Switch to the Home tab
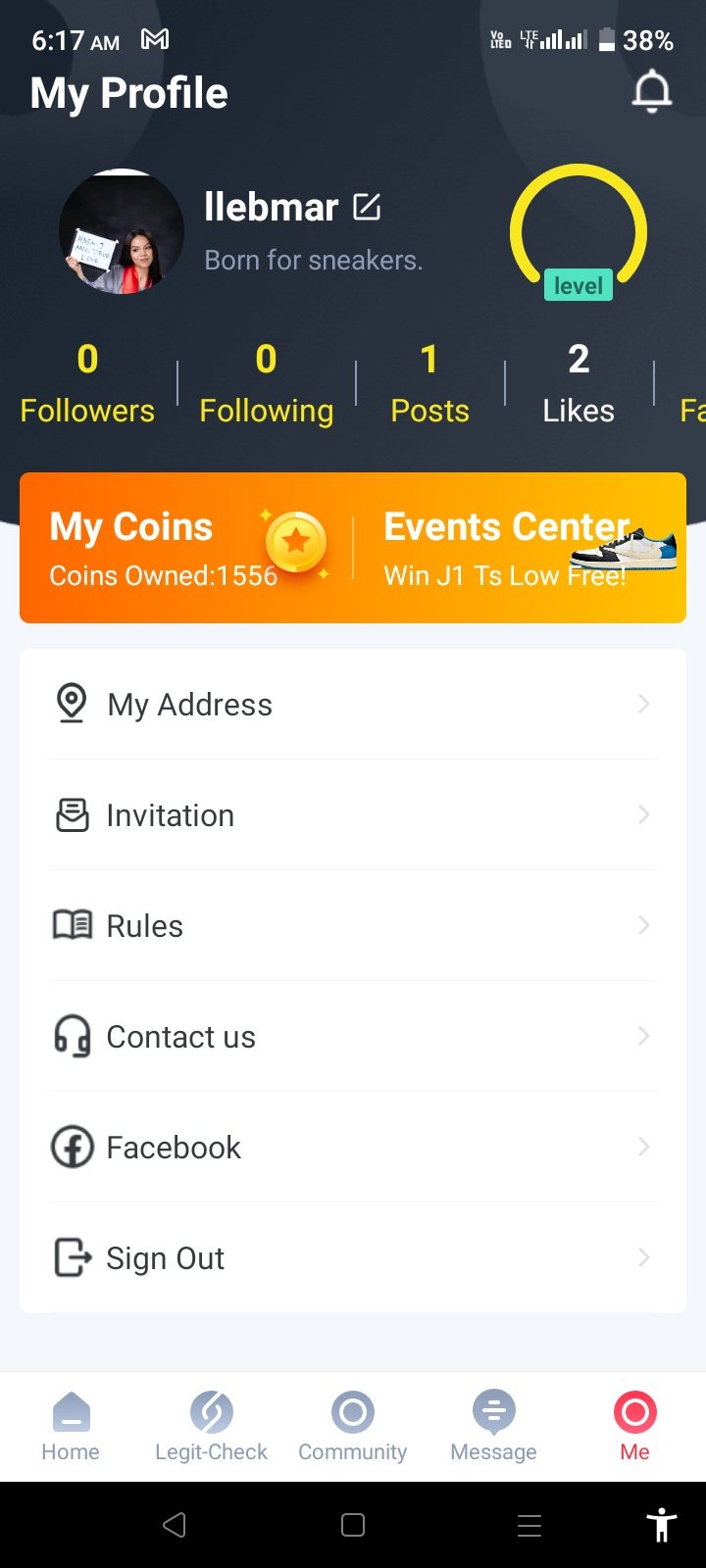This screenshot has height=1568, width=706. 71,1427
